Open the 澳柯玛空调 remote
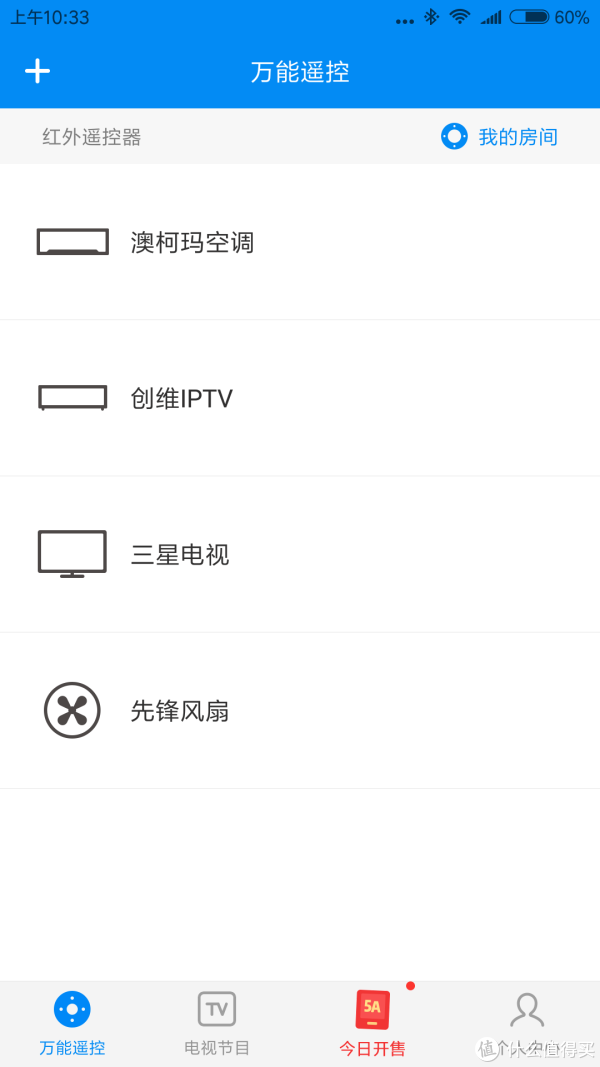 300,242
